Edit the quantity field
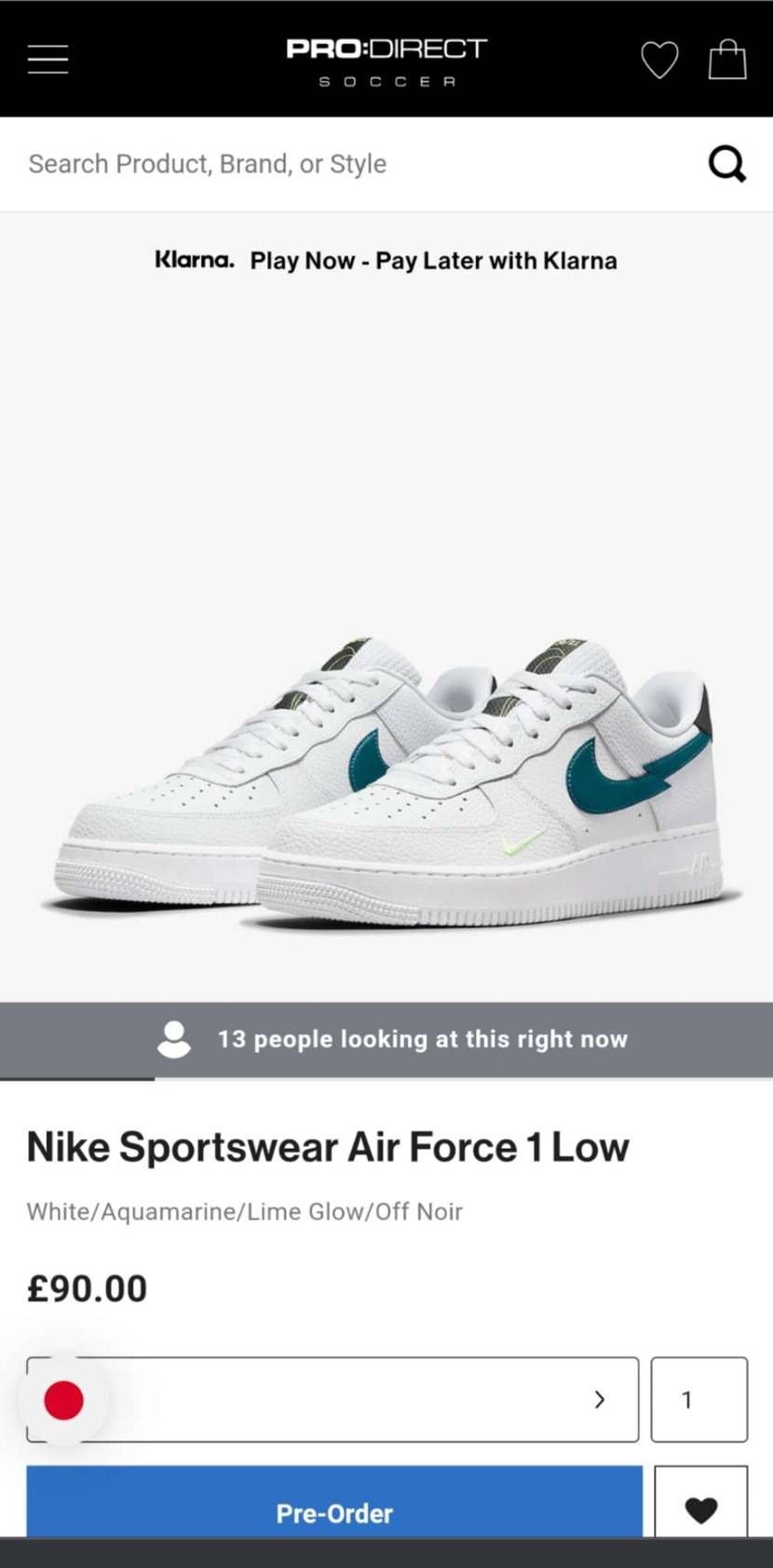Viewport: 773px width, 1568px height. point(698,1398)
